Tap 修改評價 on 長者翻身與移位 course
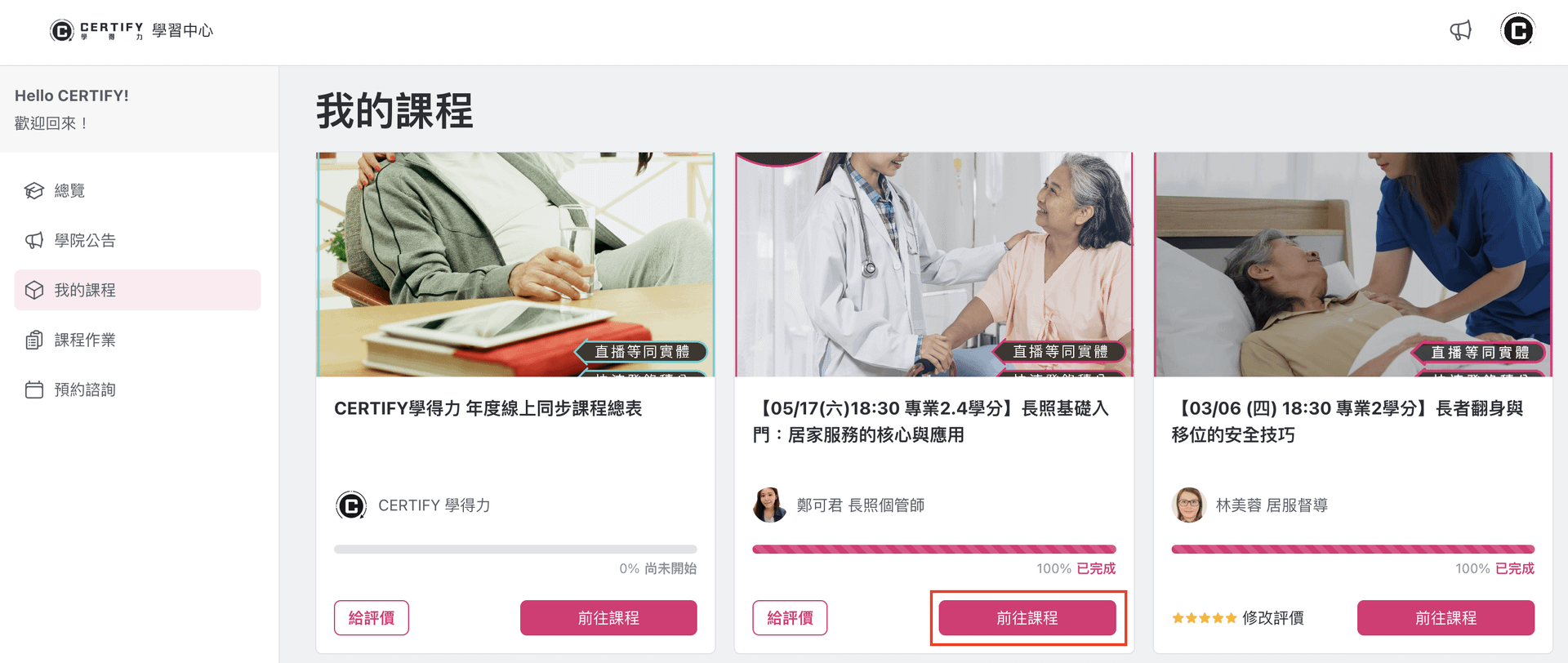The image size is (1568, 663). pos(1272,618)
